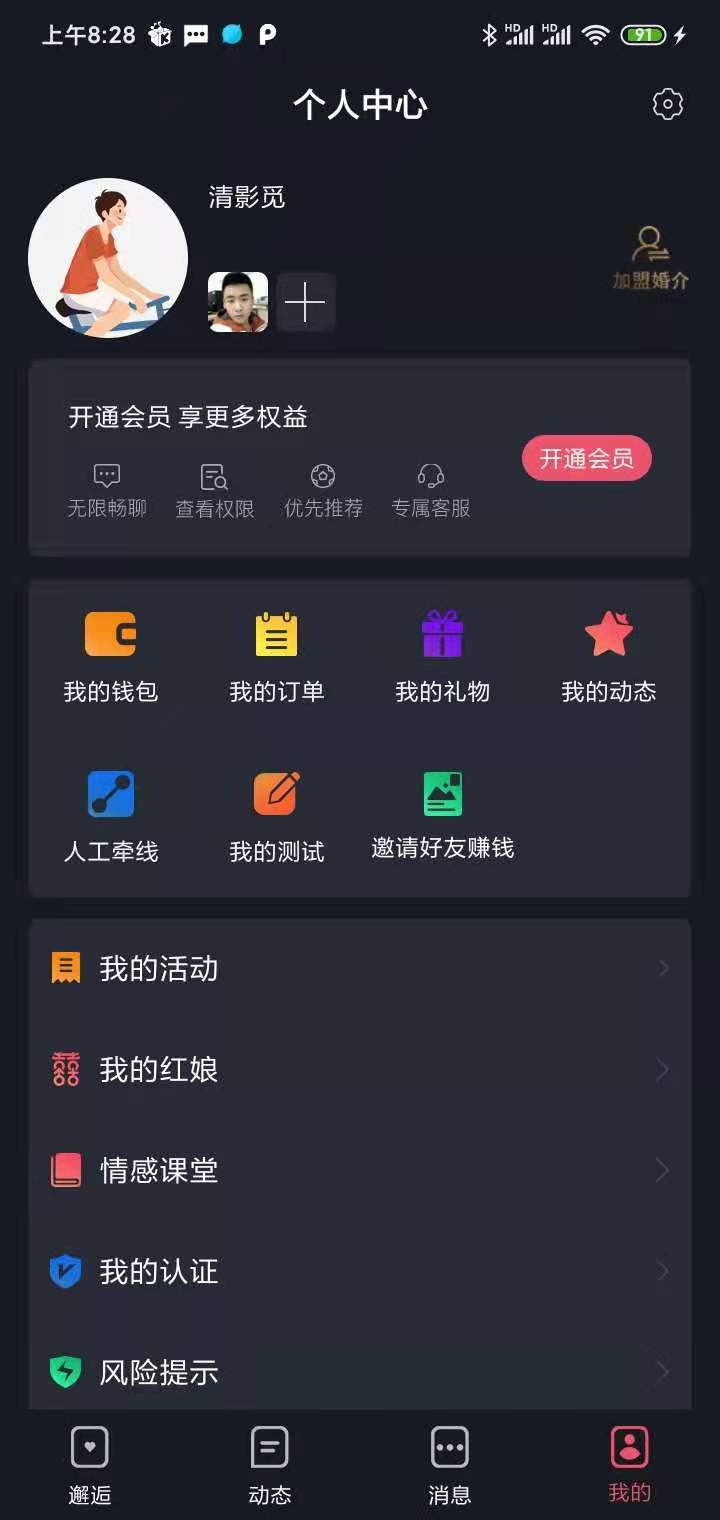Switch to the 消息 tab
720x1520 pixels.
[450, 1466]
